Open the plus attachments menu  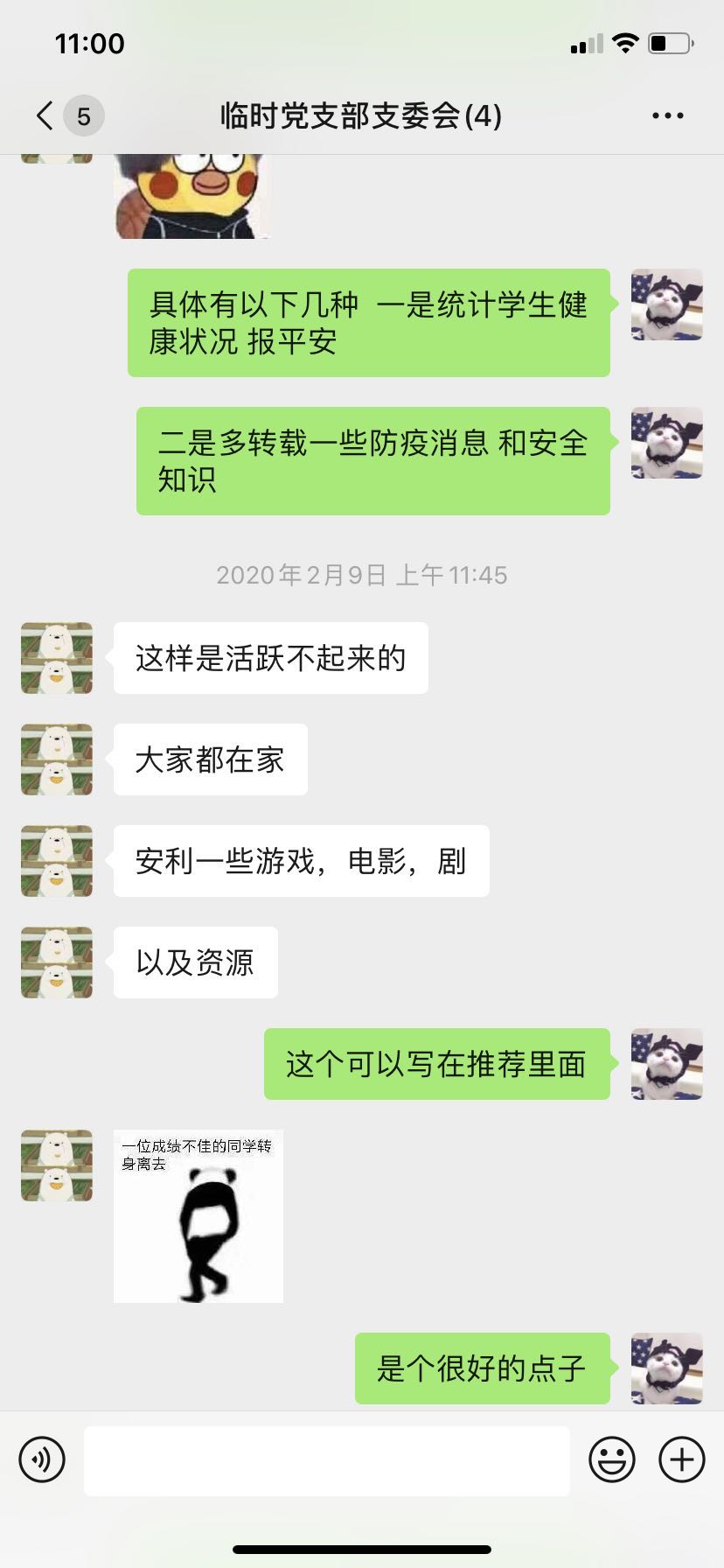click(x=681, y=1459)
